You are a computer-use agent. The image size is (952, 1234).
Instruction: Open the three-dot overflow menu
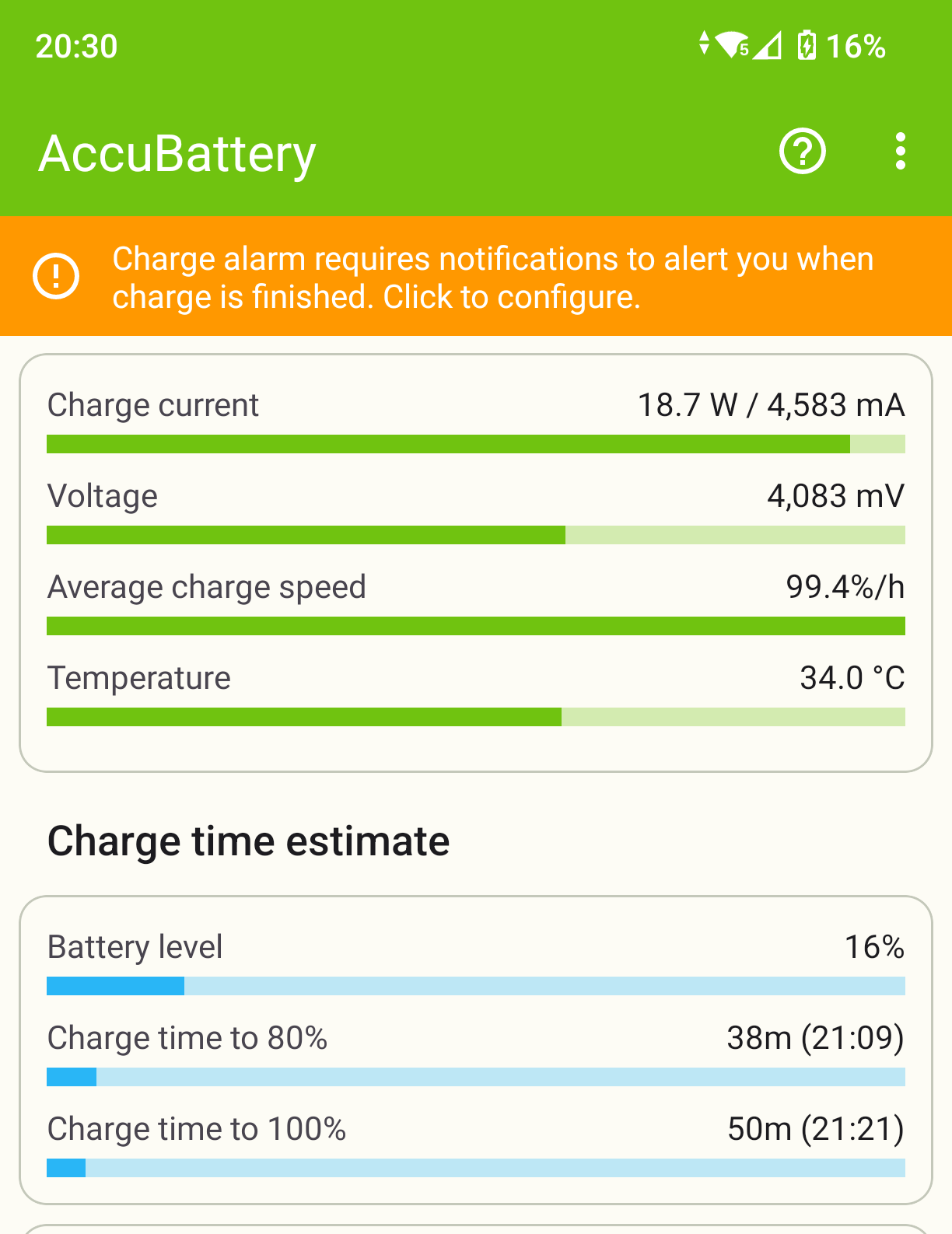pos(900,151)
